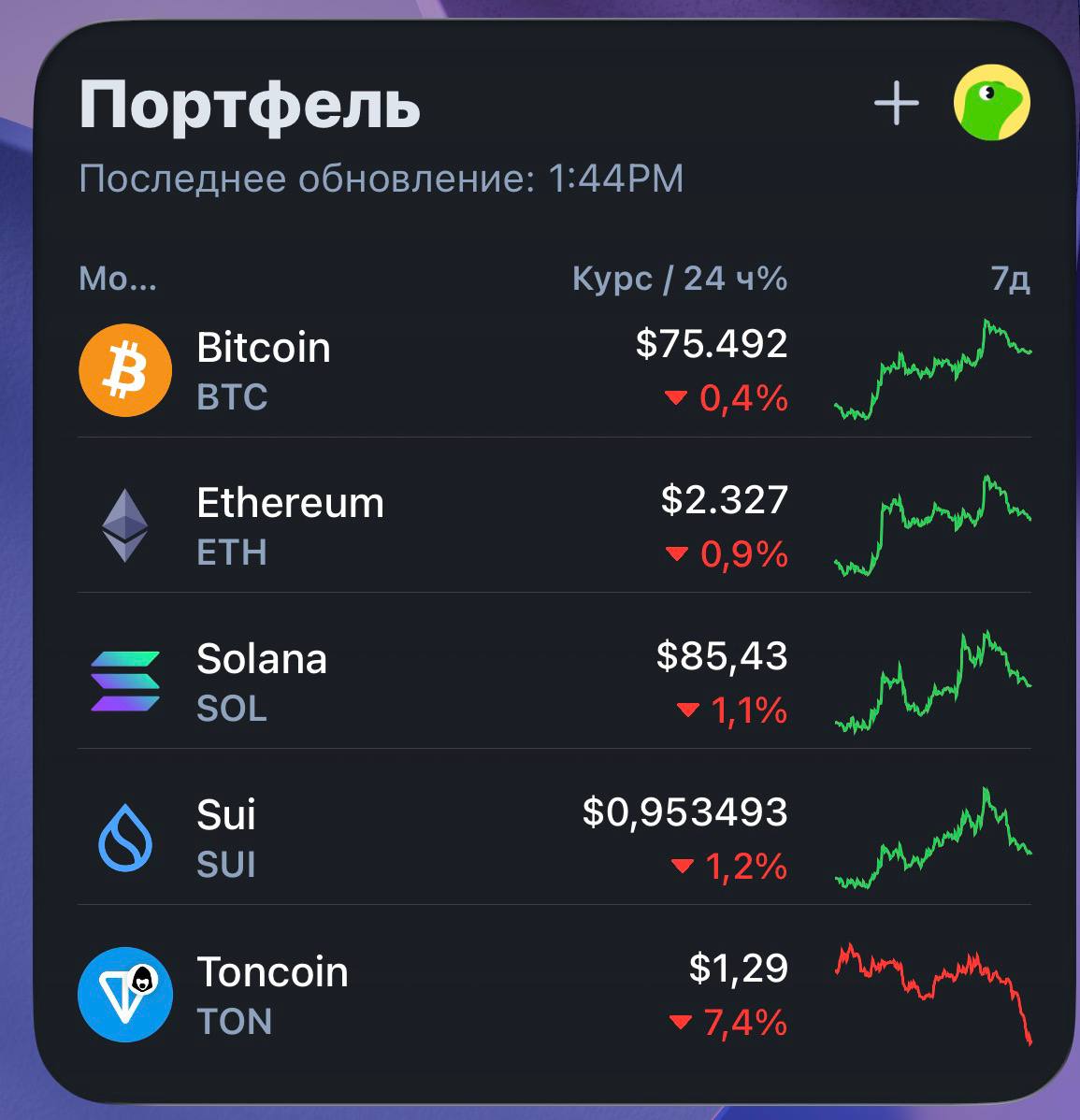
Task: Tap the plus icon to add a coin
Action: pos(896,103)
